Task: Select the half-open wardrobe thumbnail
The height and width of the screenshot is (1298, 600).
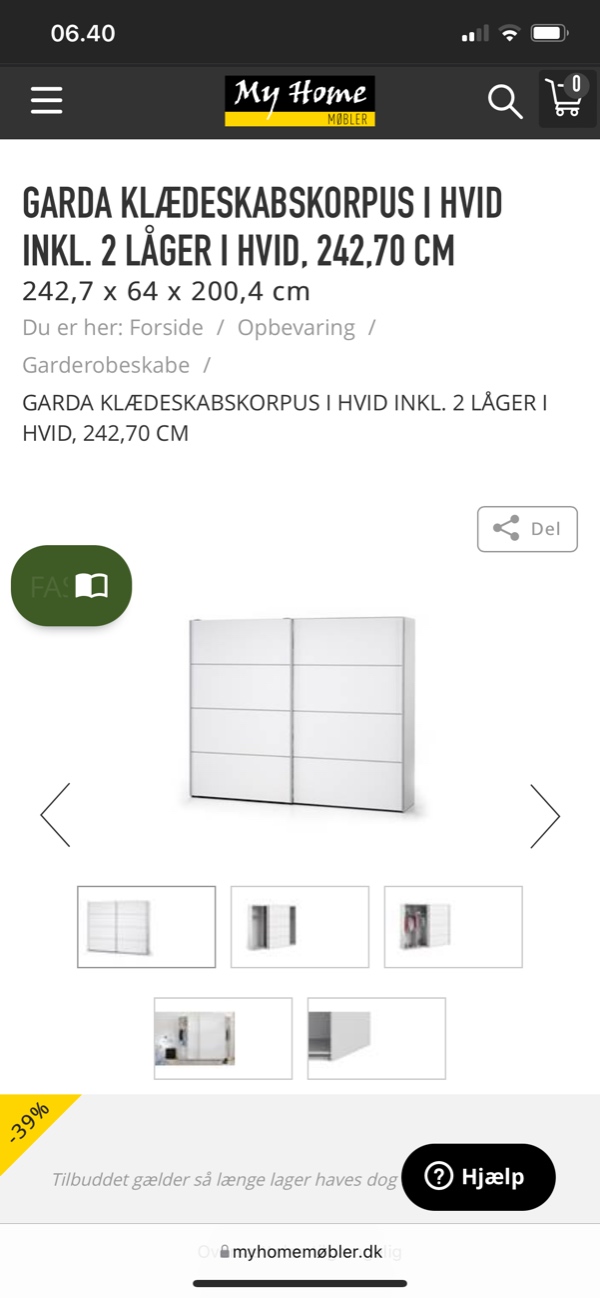Action: (299, 927)
